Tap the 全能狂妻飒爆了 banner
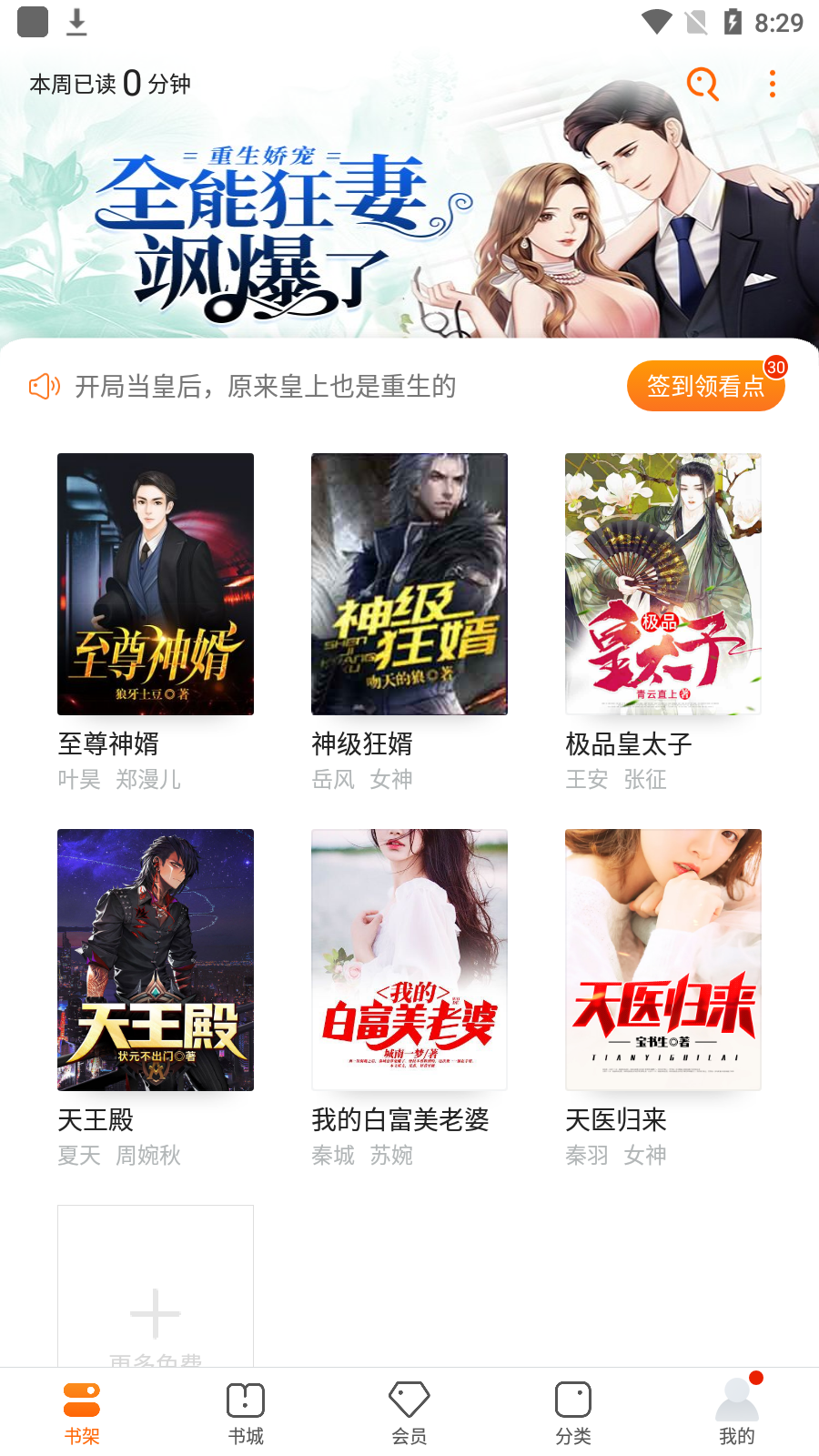The width and height of the screenshot is (819, 1456). [409, 218]
